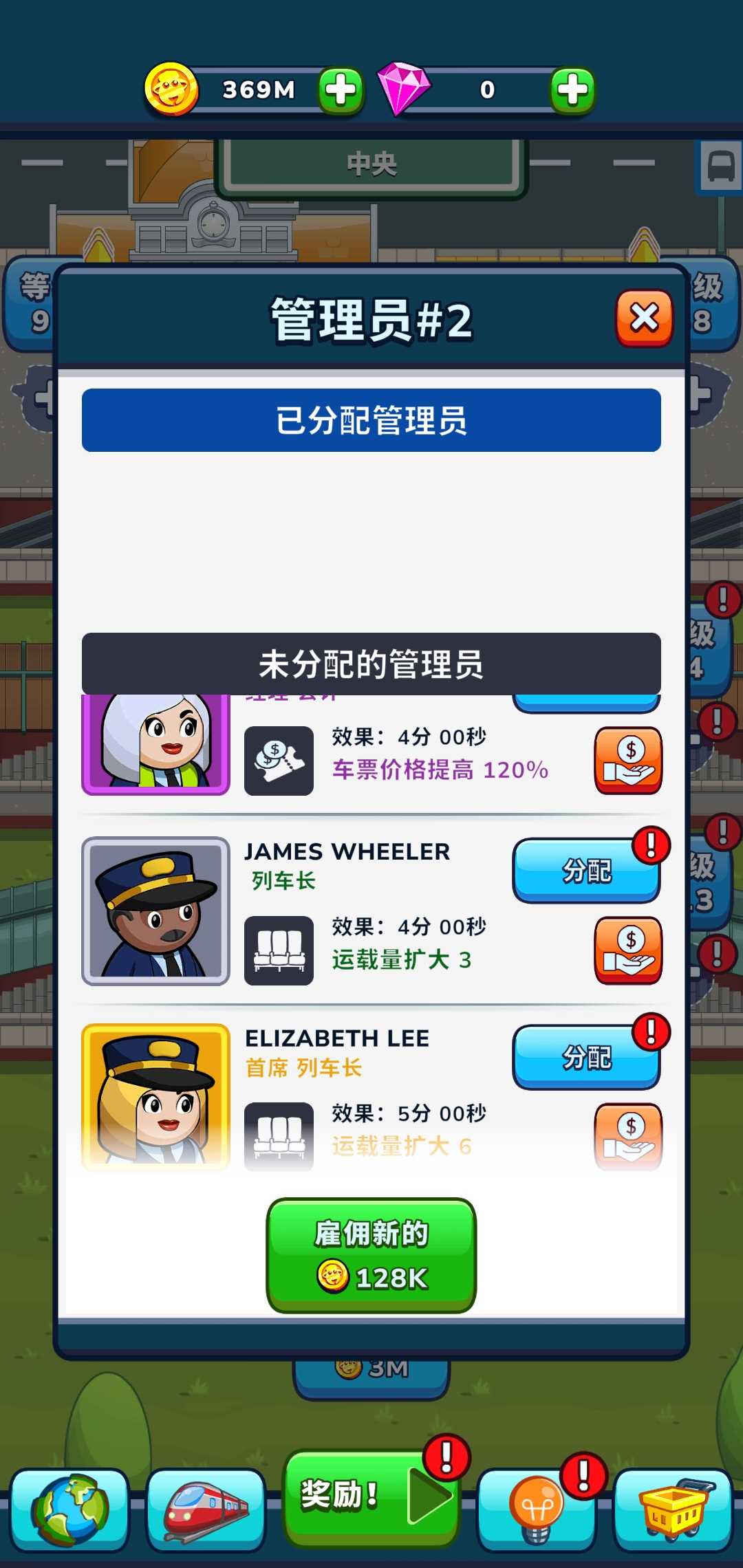Hire a new manager for 128K
The image size is (743, 1568).
point(371,1254)
